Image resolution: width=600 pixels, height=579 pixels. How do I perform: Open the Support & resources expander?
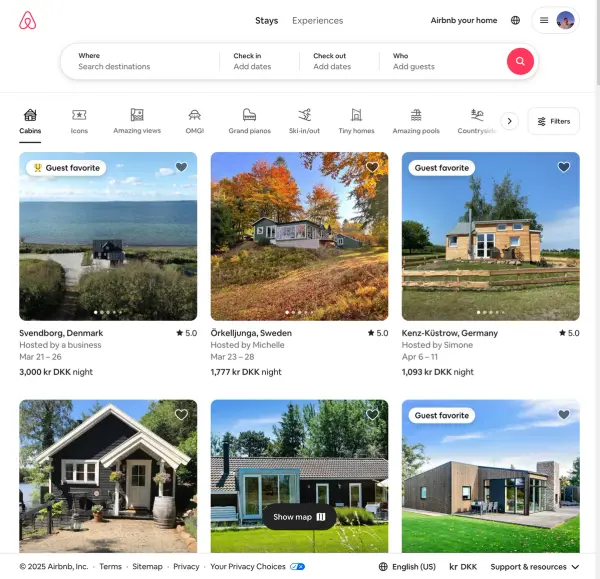click(534, 567)
